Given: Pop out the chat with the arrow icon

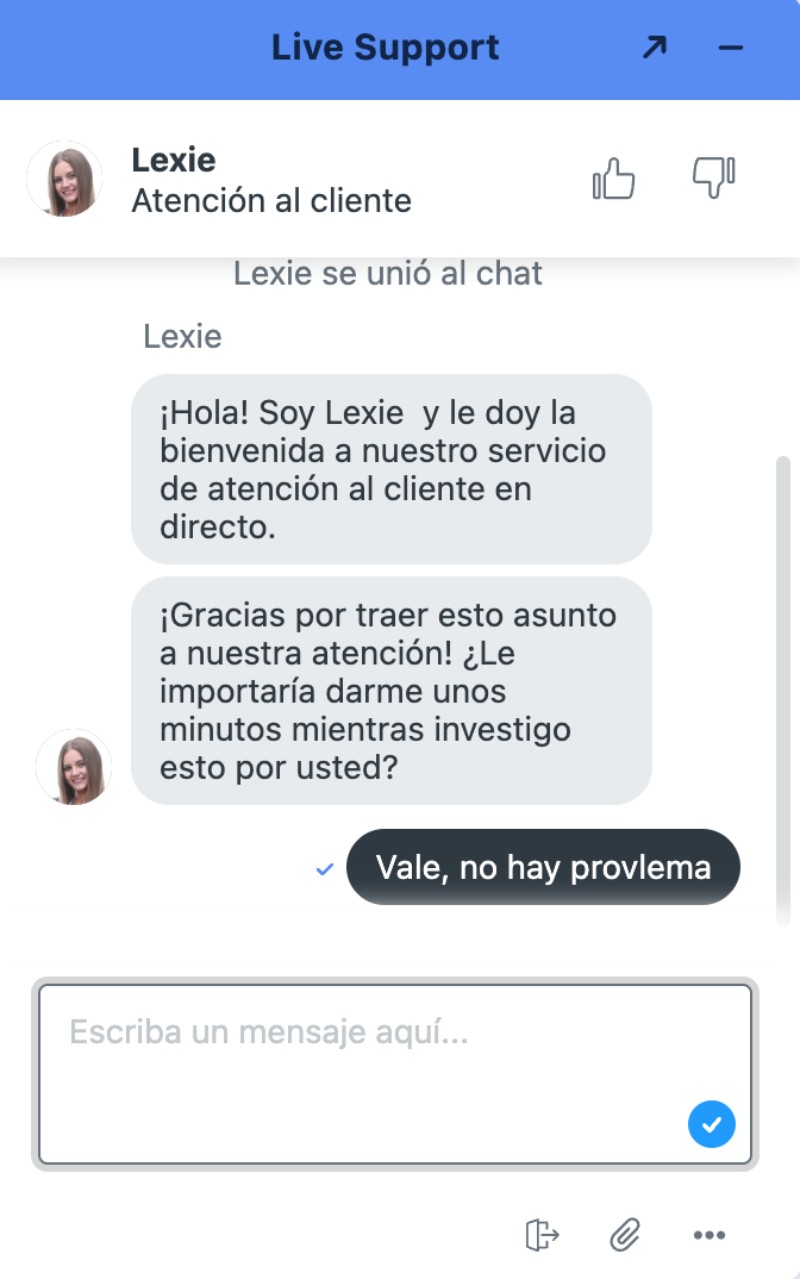Looking at the screenshot, I should tap(656, 47).
